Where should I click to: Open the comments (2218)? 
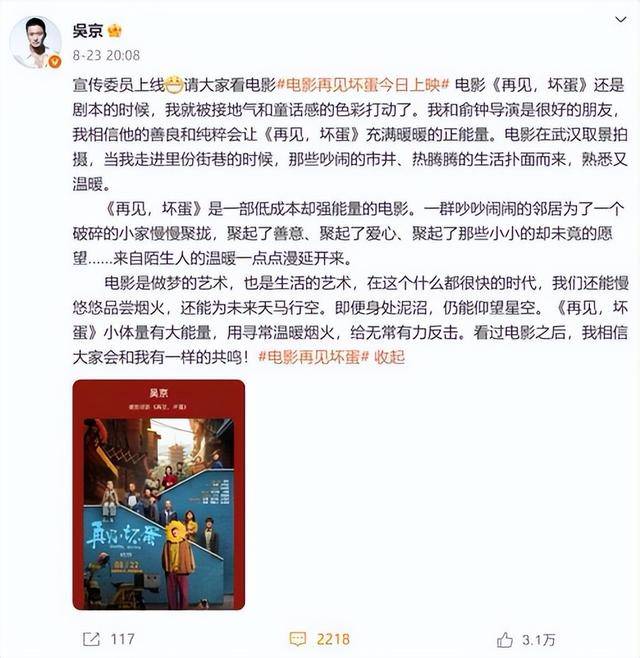[x=319, y=638]
